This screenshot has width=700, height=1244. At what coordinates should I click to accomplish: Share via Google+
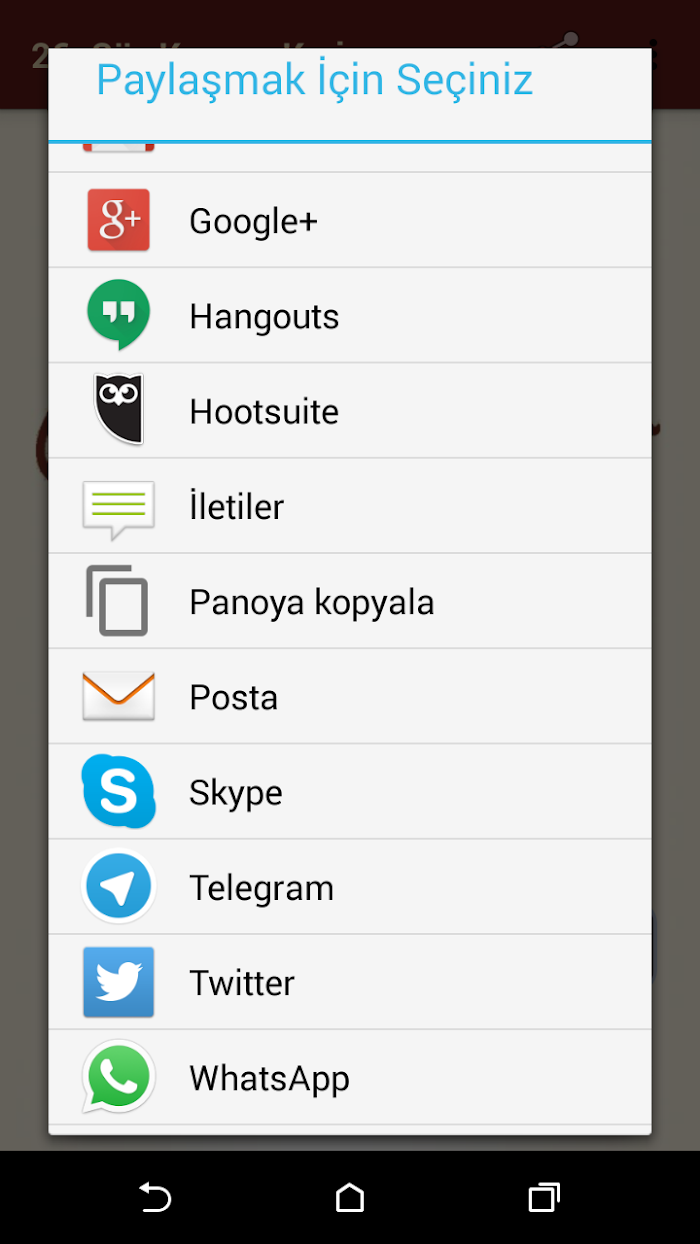tap(350, 220)
